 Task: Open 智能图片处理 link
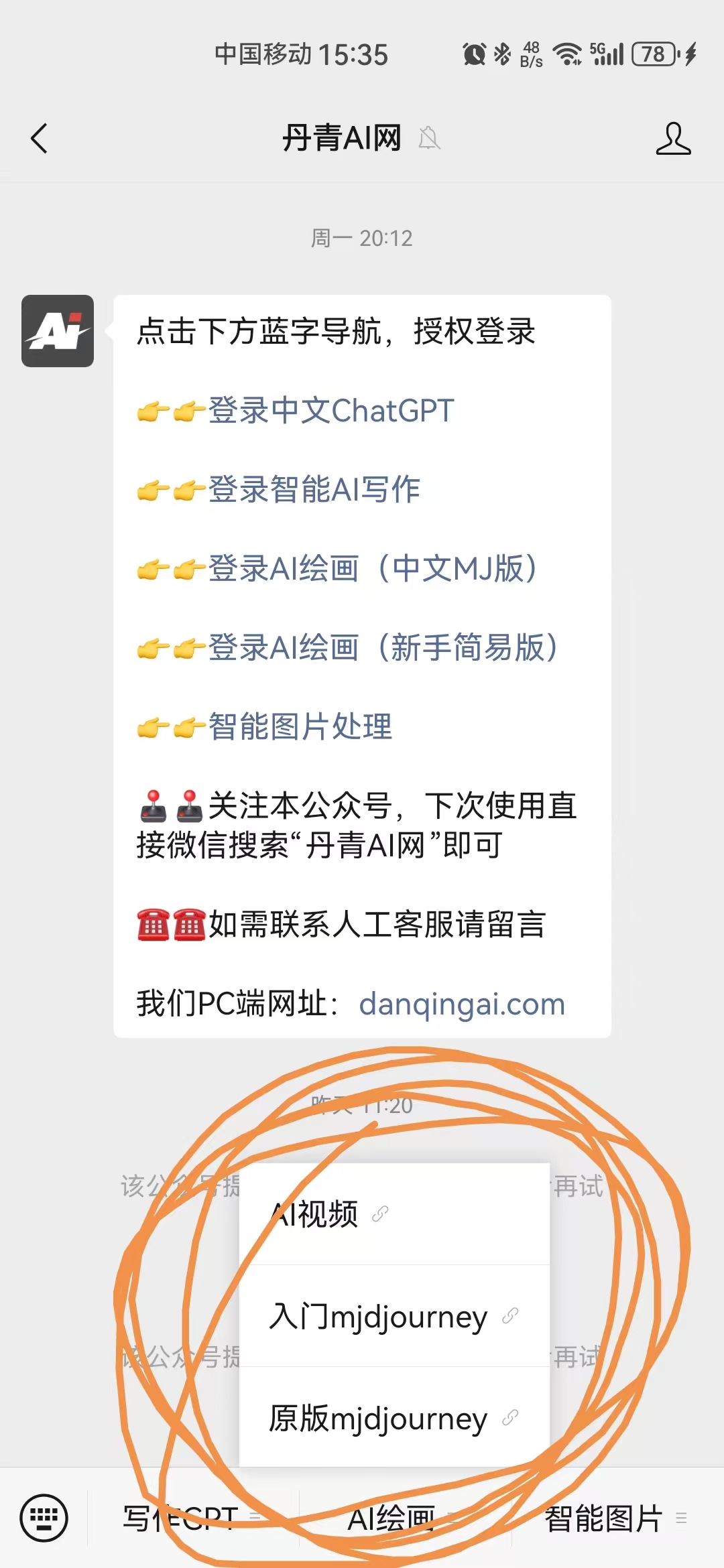click(300, 726)
